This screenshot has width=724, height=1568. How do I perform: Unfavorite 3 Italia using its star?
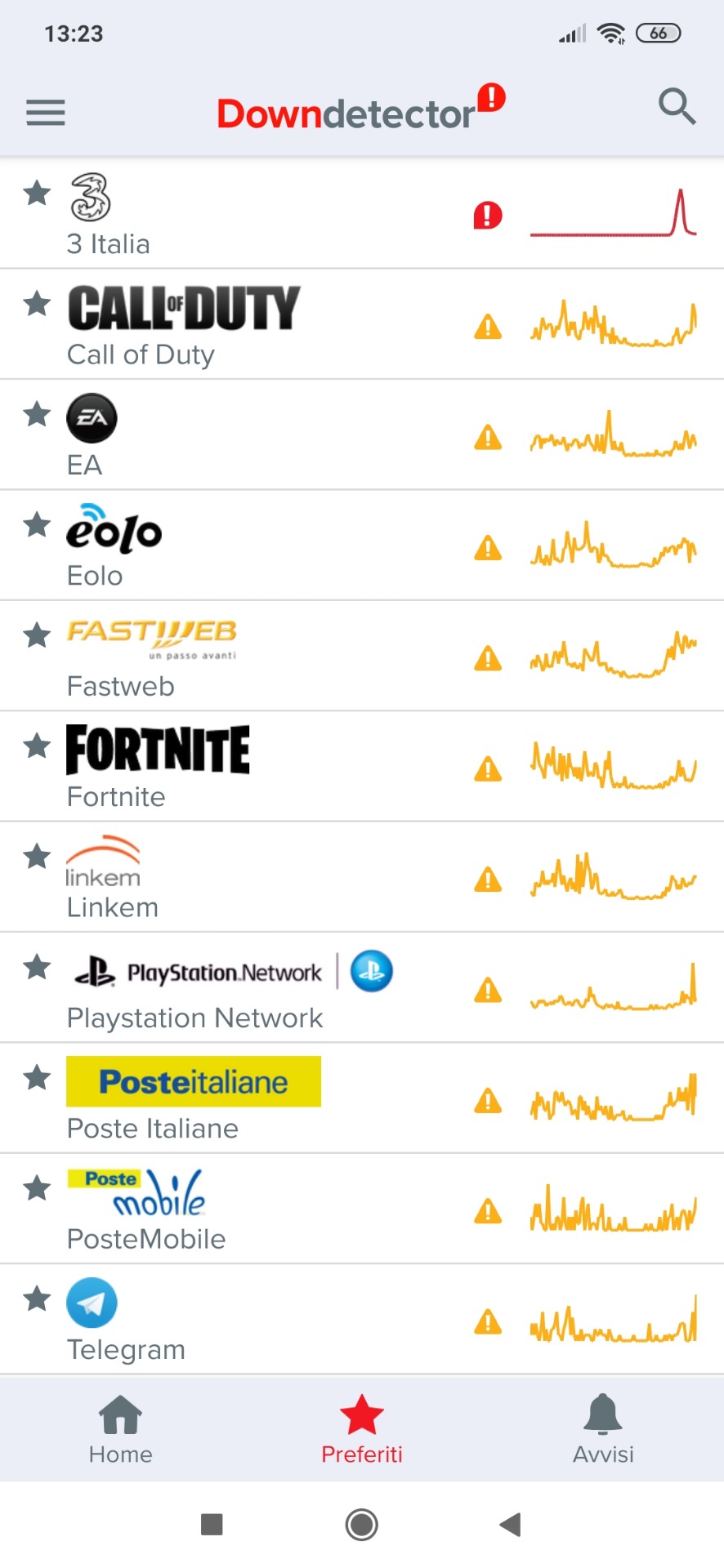click(37, 194)
